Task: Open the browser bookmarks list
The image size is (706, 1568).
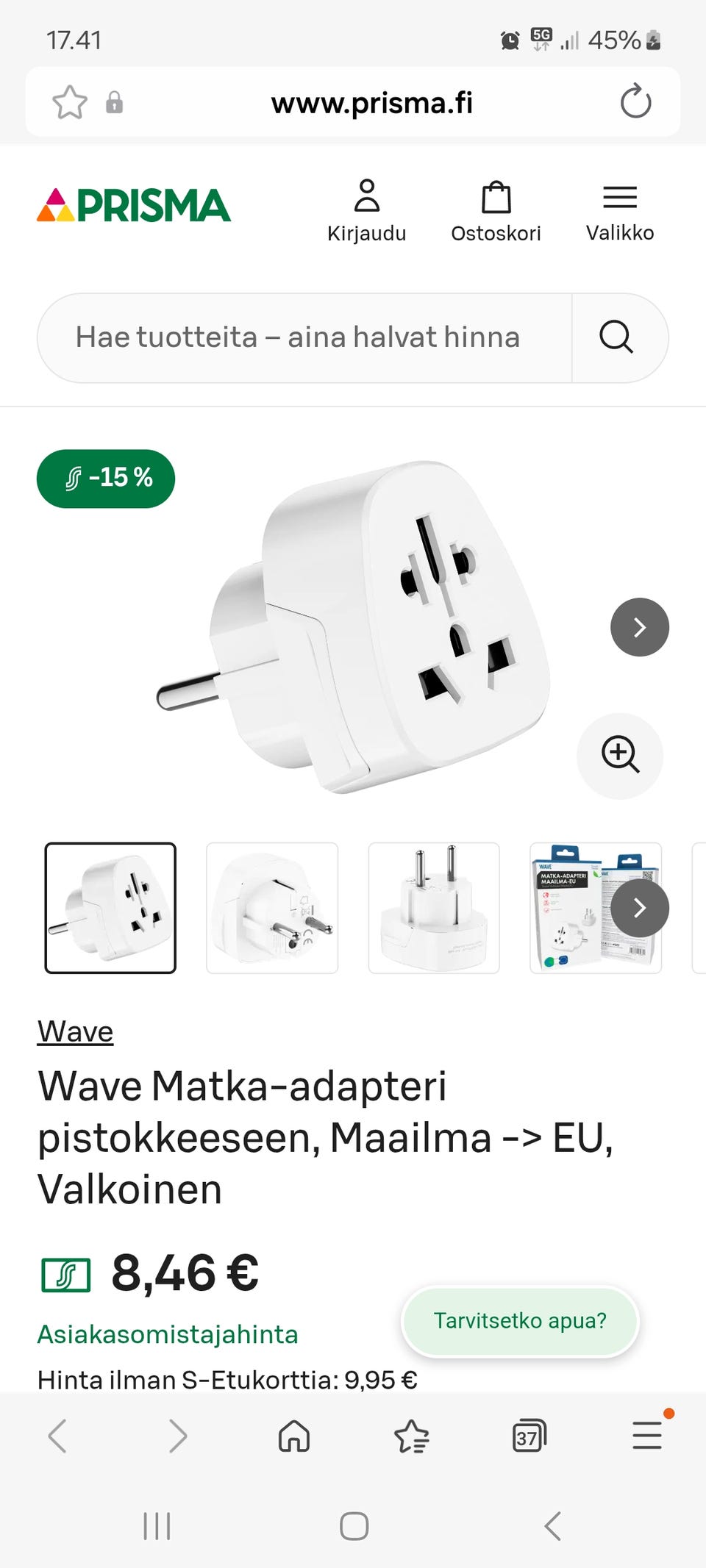Action: pyautogui.click(x=411, y=1436)
